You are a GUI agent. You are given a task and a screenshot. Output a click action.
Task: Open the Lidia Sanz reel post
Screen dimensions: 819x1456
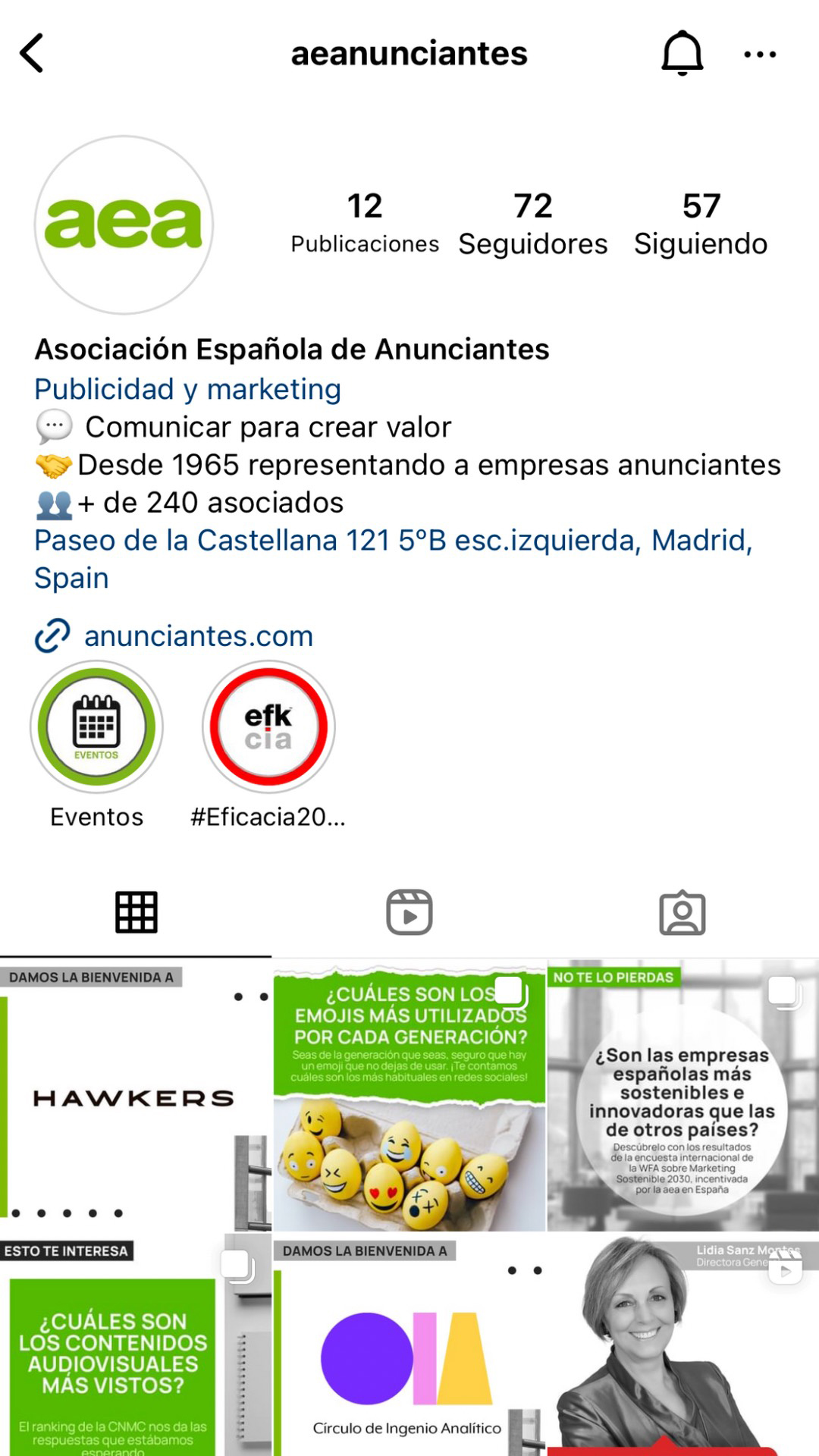pyautogui.click(x=682, y=1346)
